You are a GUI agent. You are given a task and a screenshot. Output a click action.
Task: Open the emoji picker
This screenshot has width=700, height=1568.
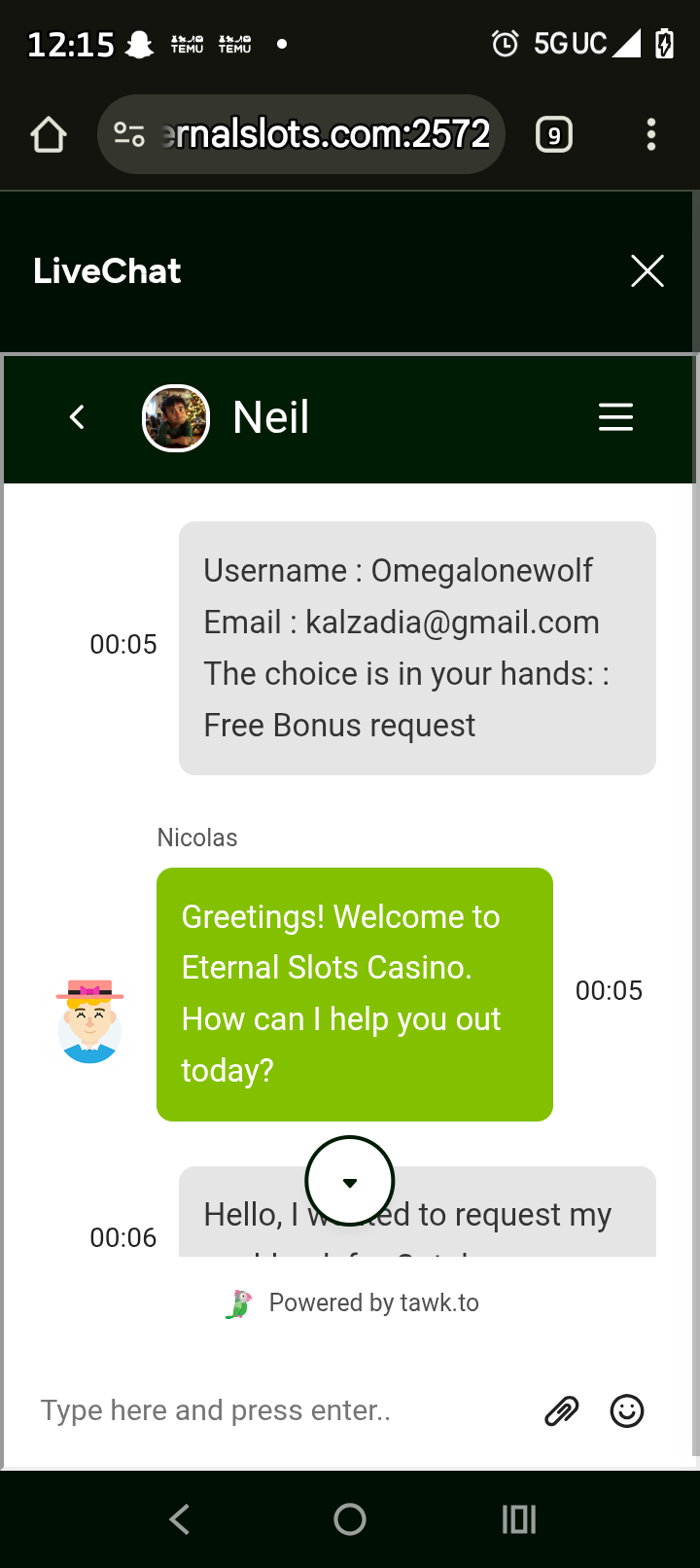point(627,1410)
